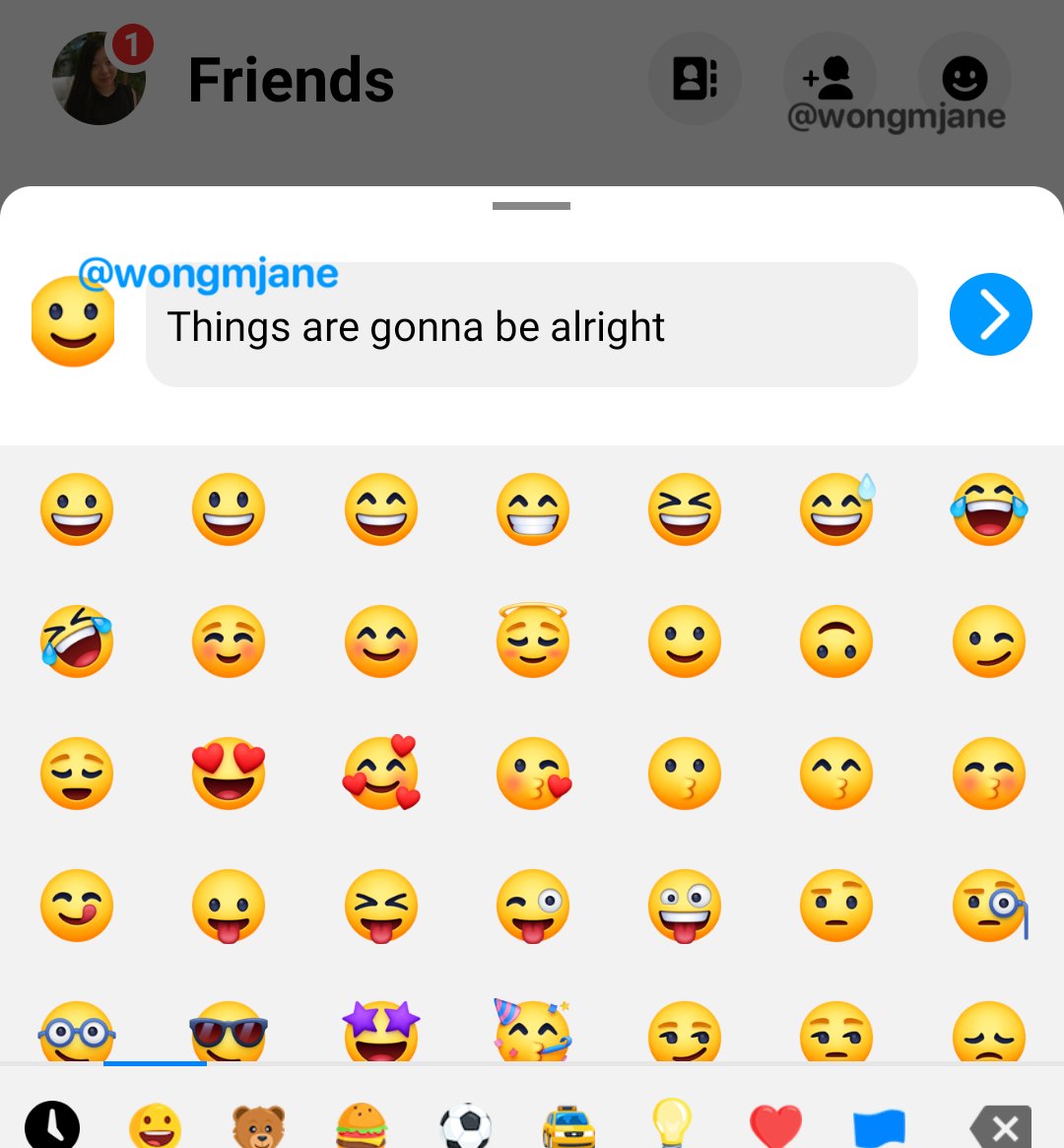Pick the face with tears of joy emoji
1064x1148 pixels.
(989, 509)
